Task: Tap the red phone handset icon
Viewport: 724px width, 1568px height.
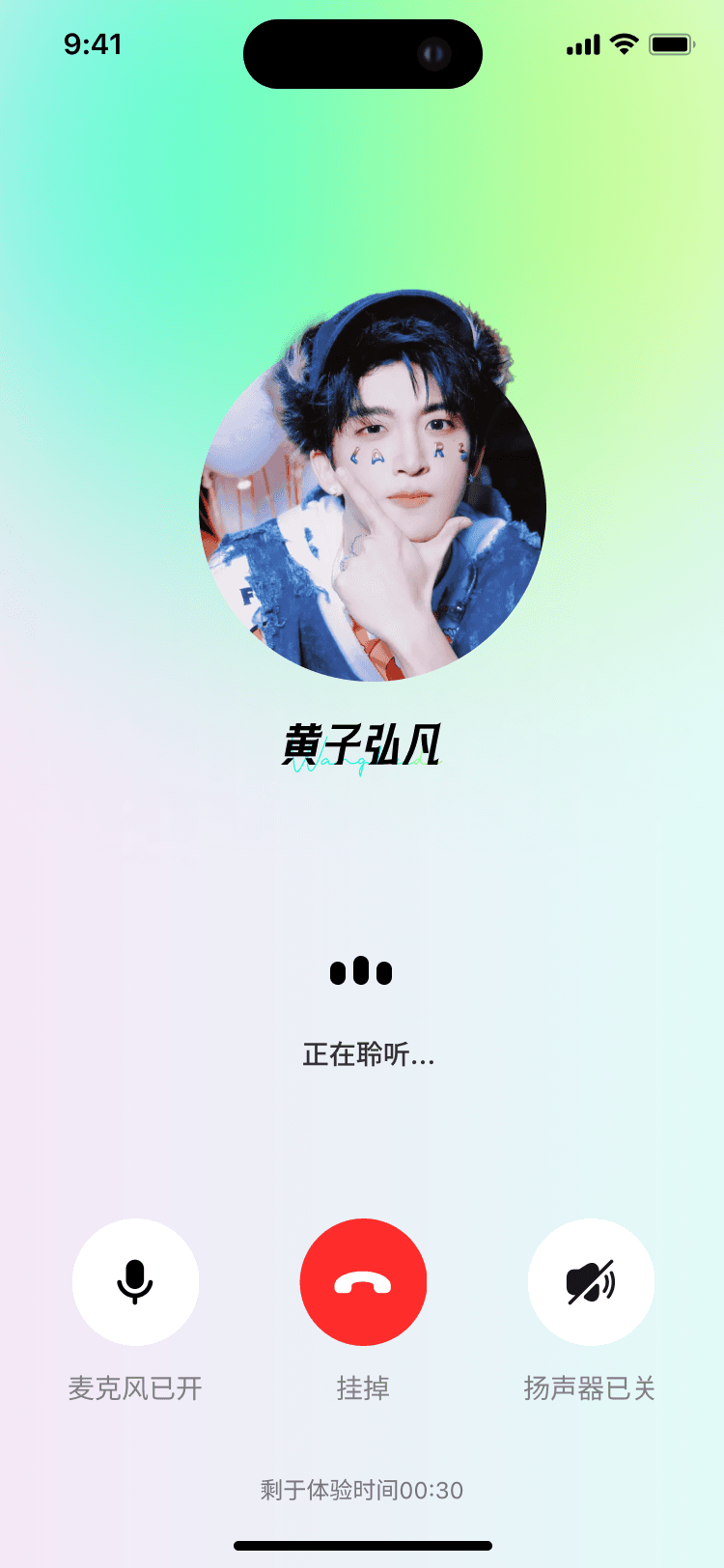Action: tap(363, 1281)
